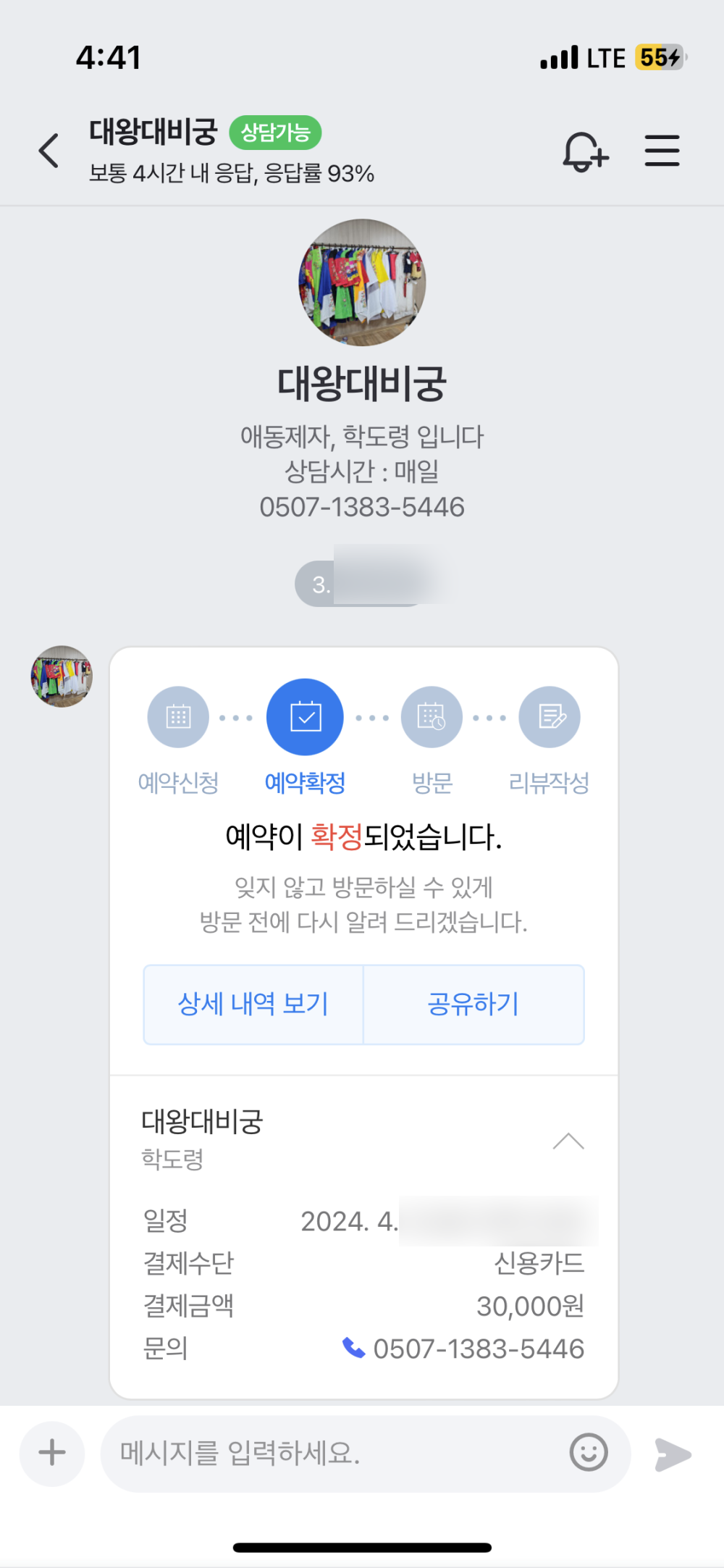Focus the 메시지를 입력하세요 field

(333, 1453)
